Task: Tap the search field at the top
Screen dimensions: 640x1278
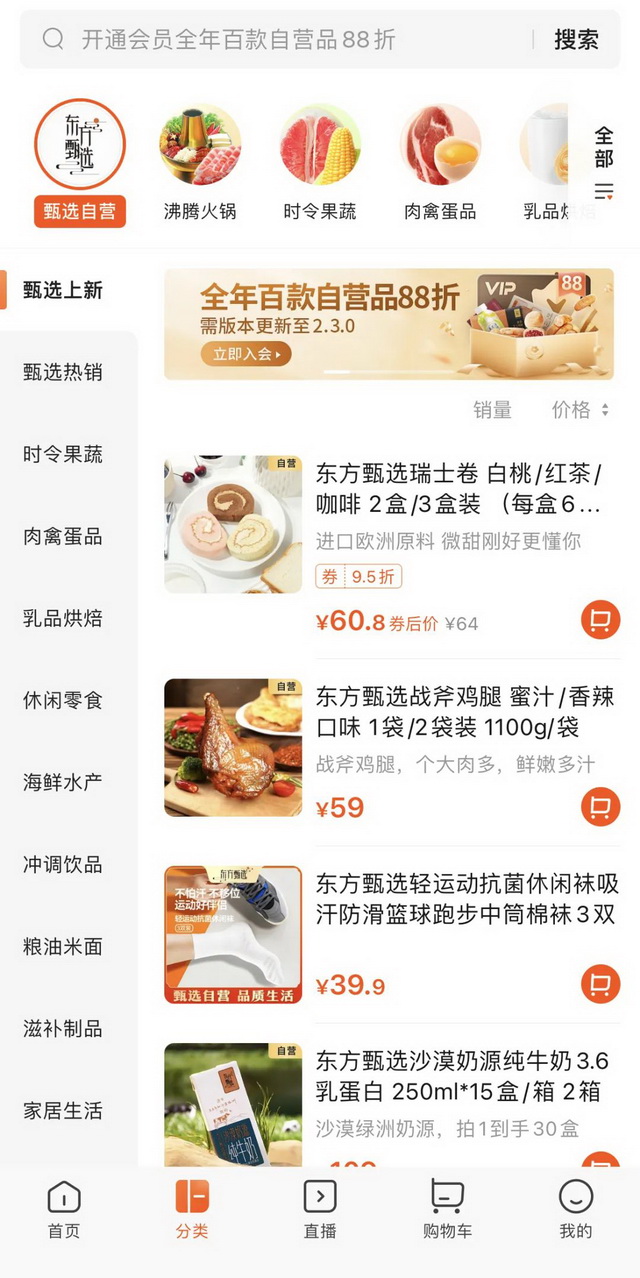Action: [x=280, y=40]
